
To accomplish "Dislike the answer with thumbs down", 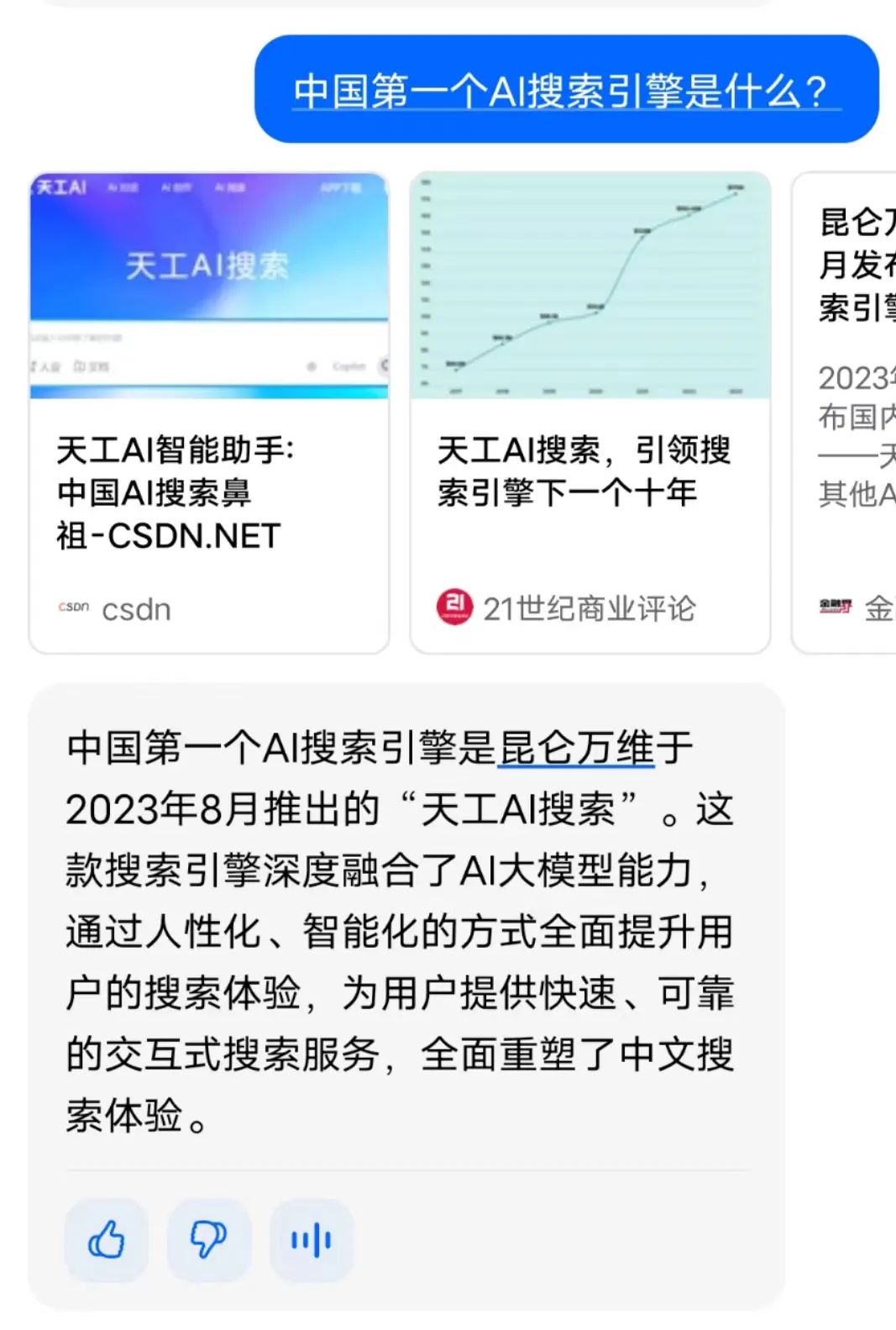I will (208, 1239).
